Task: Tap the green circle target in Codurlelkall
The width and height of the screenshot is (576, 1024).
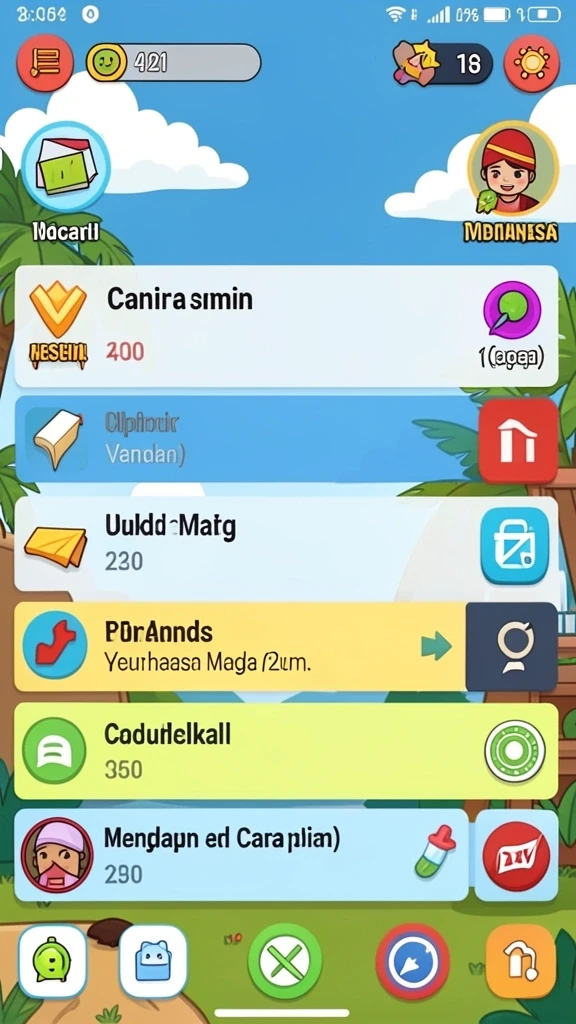Action: point(515,752)
